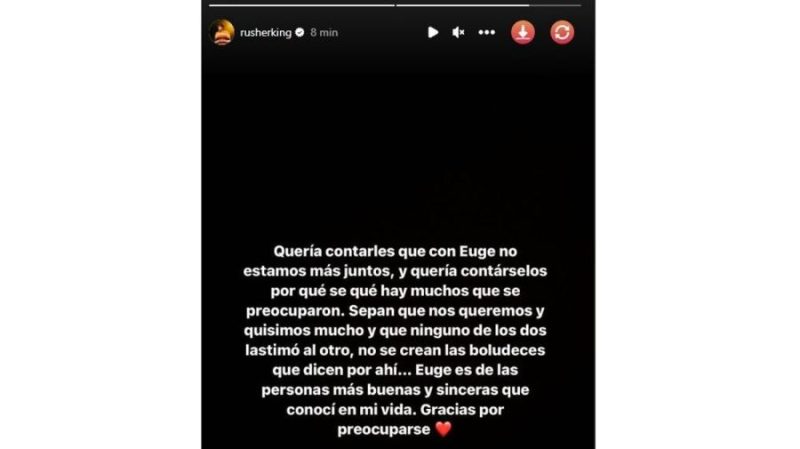Download this story
Viewport: 800px width, 449px height.
click(523, 32)
